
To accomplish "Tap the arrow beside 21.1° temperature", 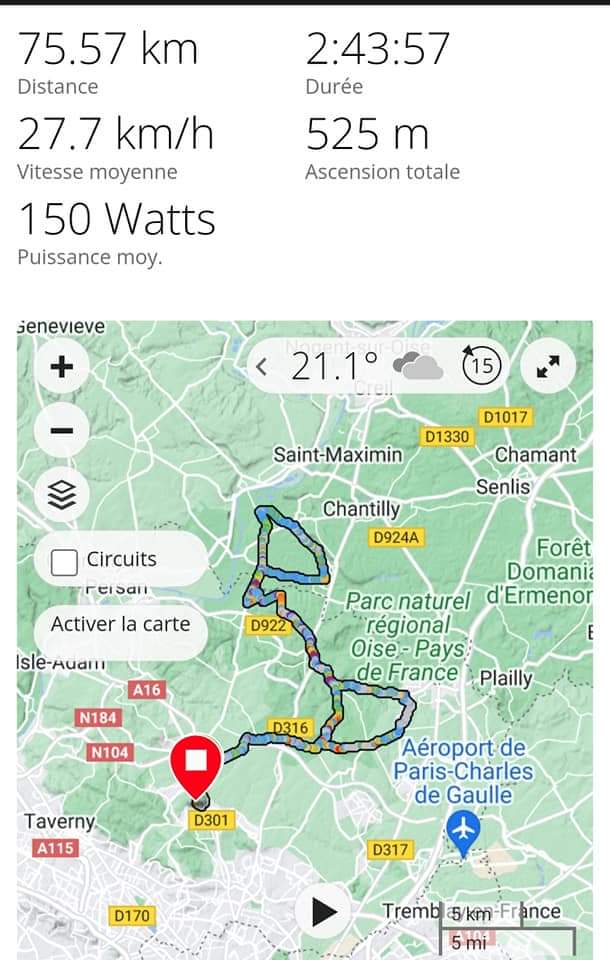I will (262, 367).
